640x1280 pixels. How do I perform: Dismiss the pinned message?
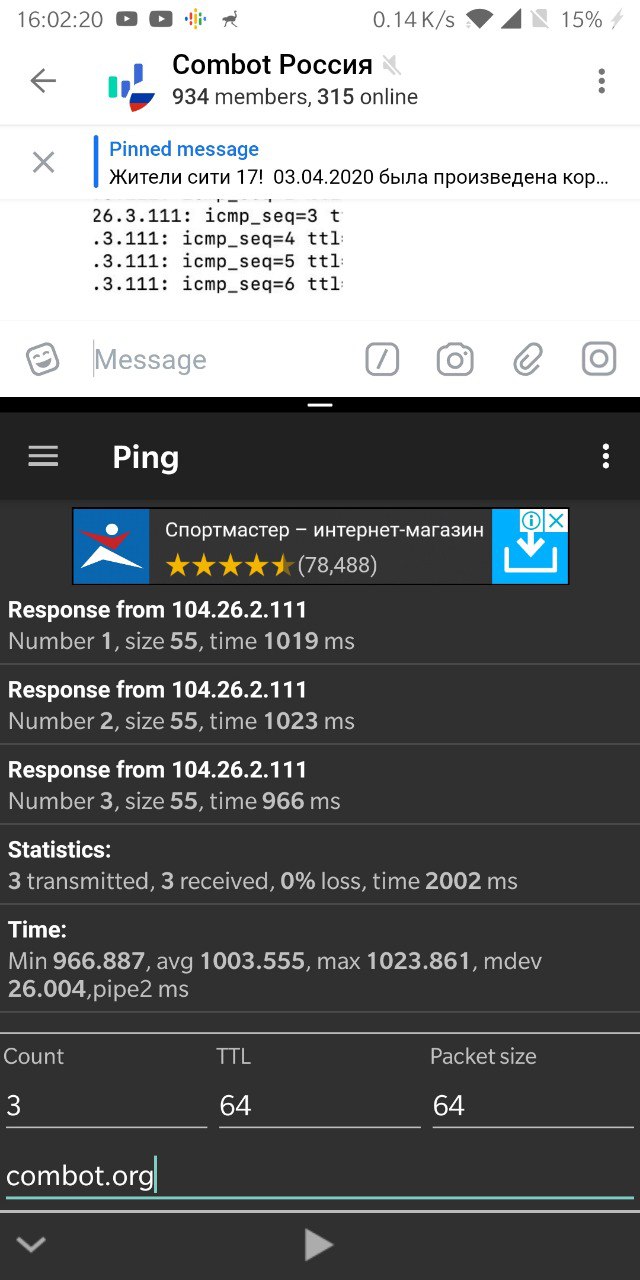point(43,162)
